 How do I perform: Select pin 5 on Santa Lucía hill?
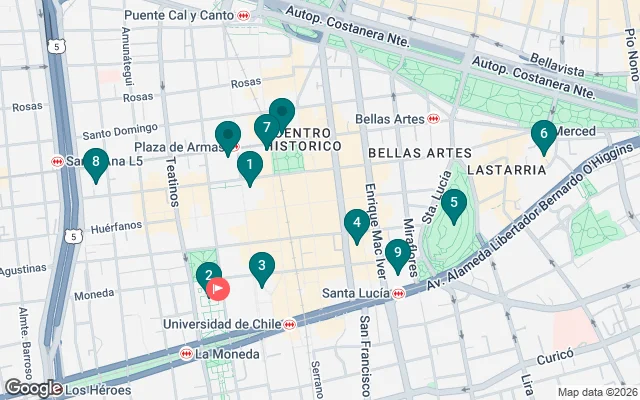[x=453, y=206]
